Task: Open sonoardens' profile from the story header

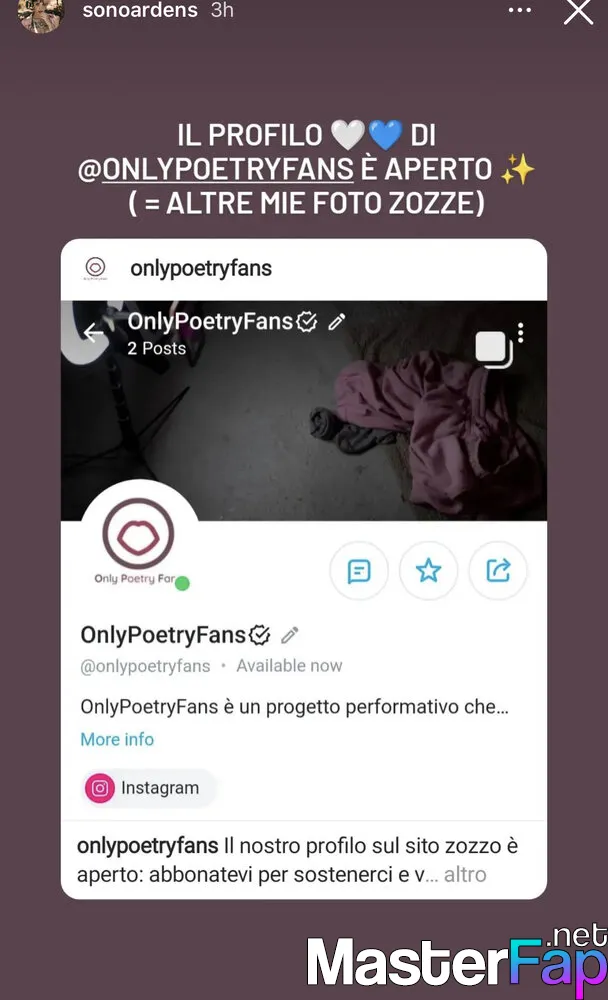Action: pyautogui.click(x=140, y=10)
